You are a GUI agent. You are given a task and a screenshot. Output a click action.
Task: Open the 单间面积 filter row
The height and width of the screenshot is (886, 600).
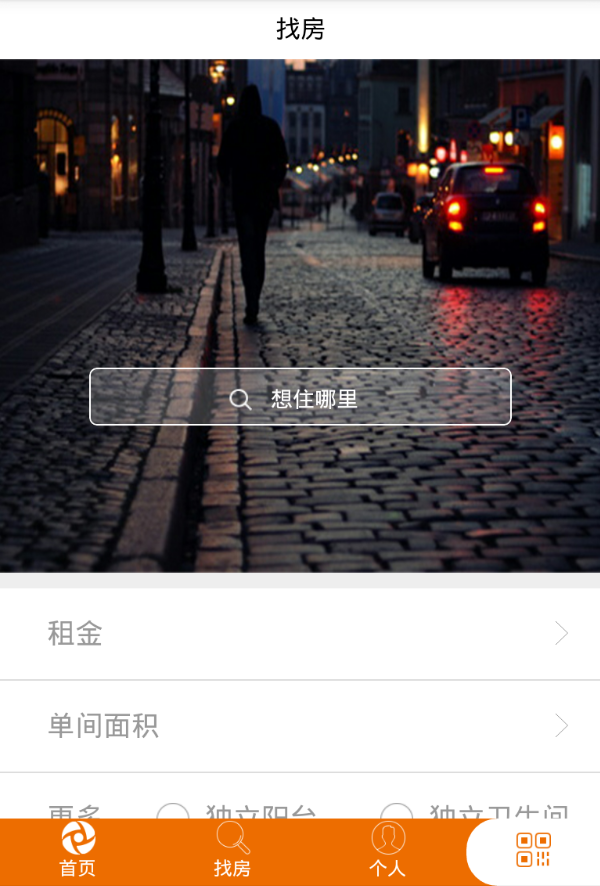tap(300, 726)
